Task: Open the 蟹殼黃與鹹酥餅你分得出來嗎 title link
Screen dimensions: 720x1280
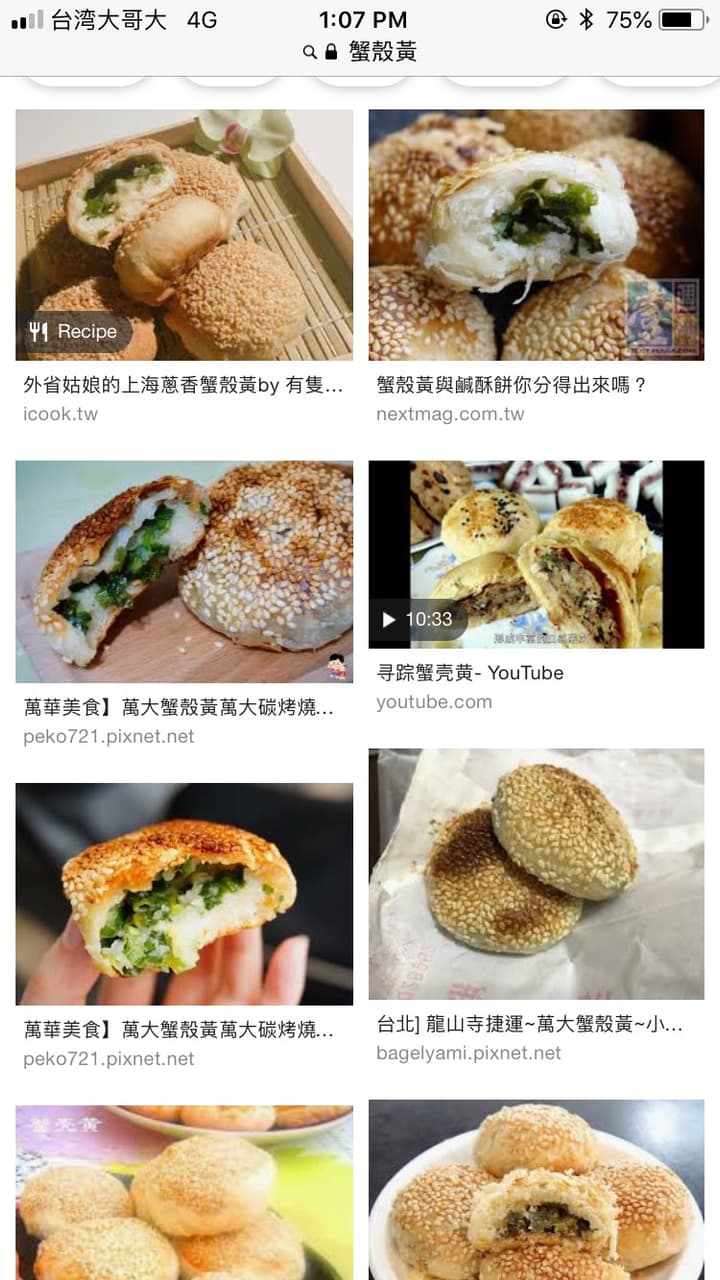Action: click(x=512, y=385)
